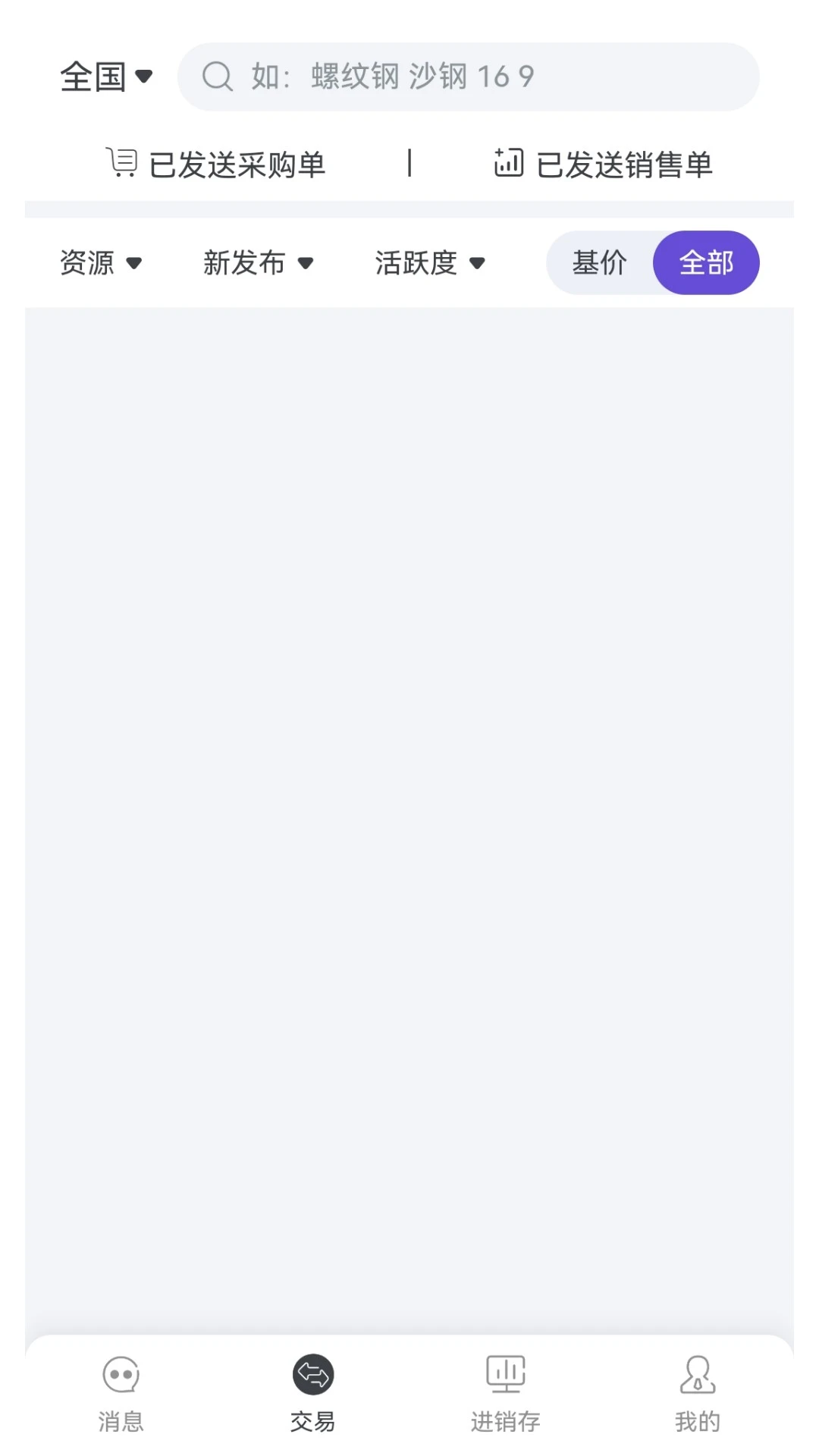Expand the 活跃度 filter dropdown
This screenshot has height=1456, width=819.
tap(429, 262)
